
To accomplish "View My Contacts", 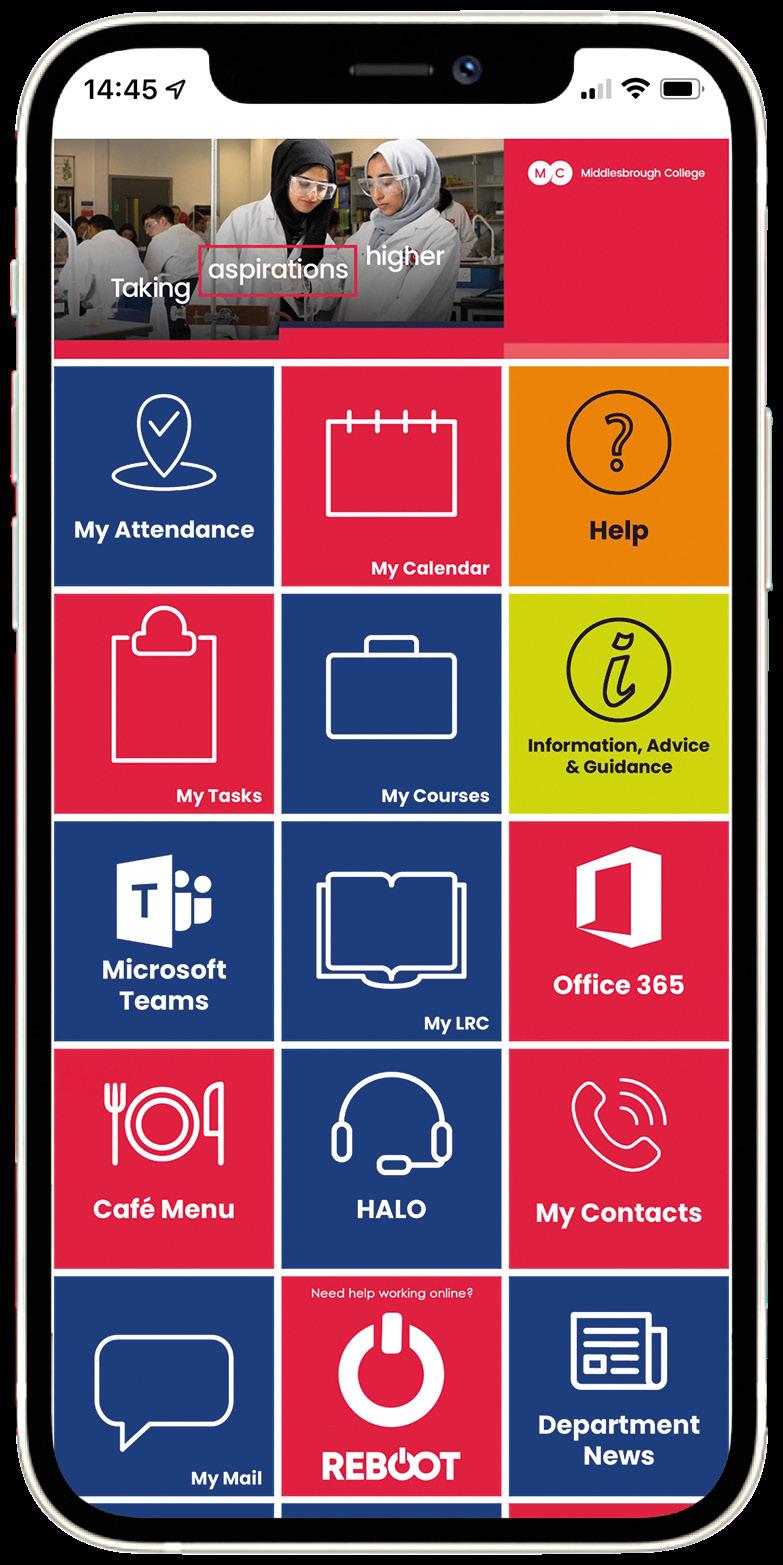I will point(619,1158).
